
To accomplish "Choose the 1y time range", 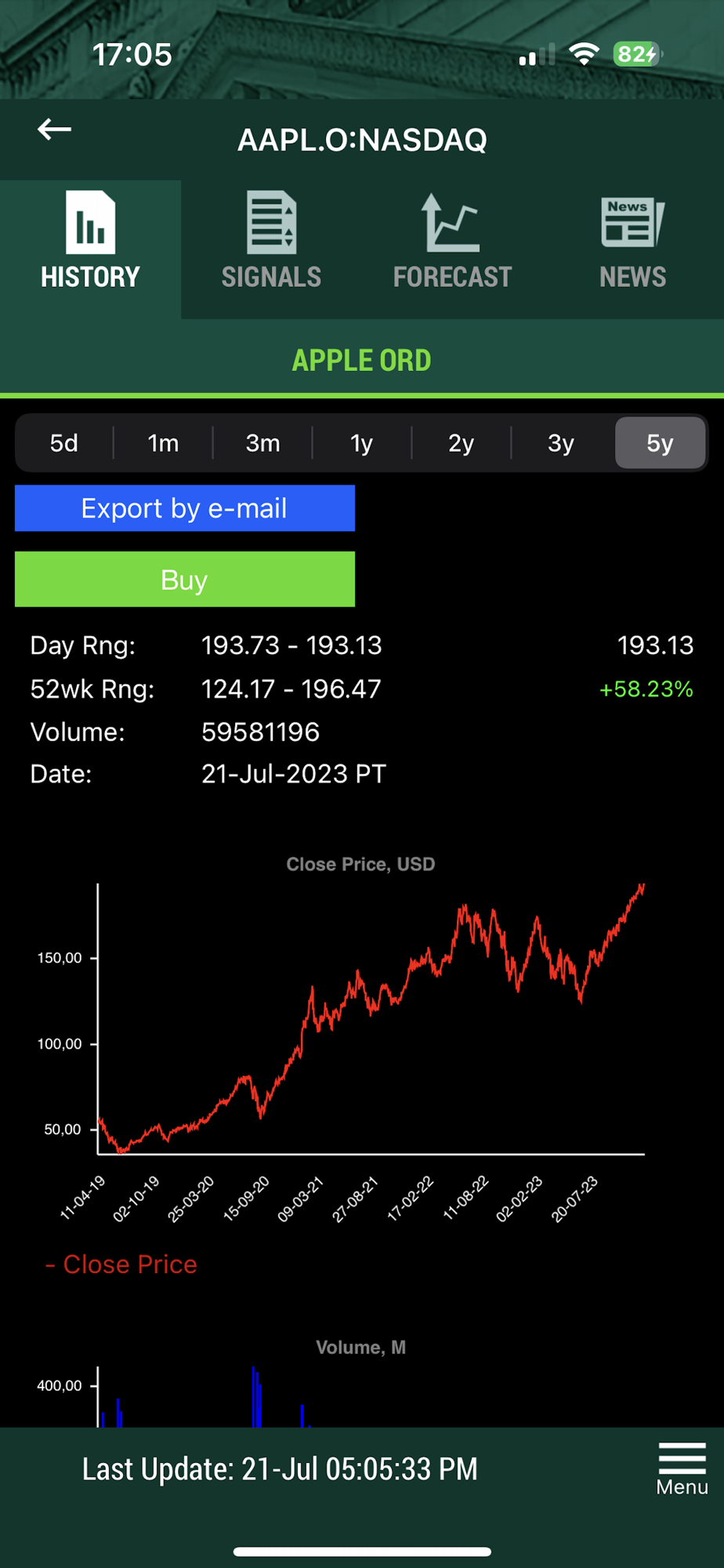I will pos(361,443).
